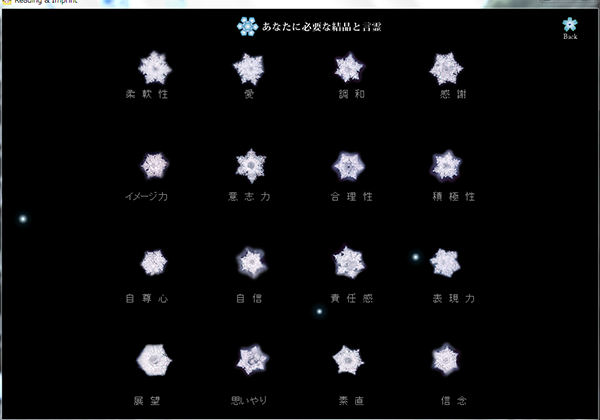Image resolution: width=600 pixels, height=420 pixels.
Task: Open the 意志力 crystal
Action: 250,165
